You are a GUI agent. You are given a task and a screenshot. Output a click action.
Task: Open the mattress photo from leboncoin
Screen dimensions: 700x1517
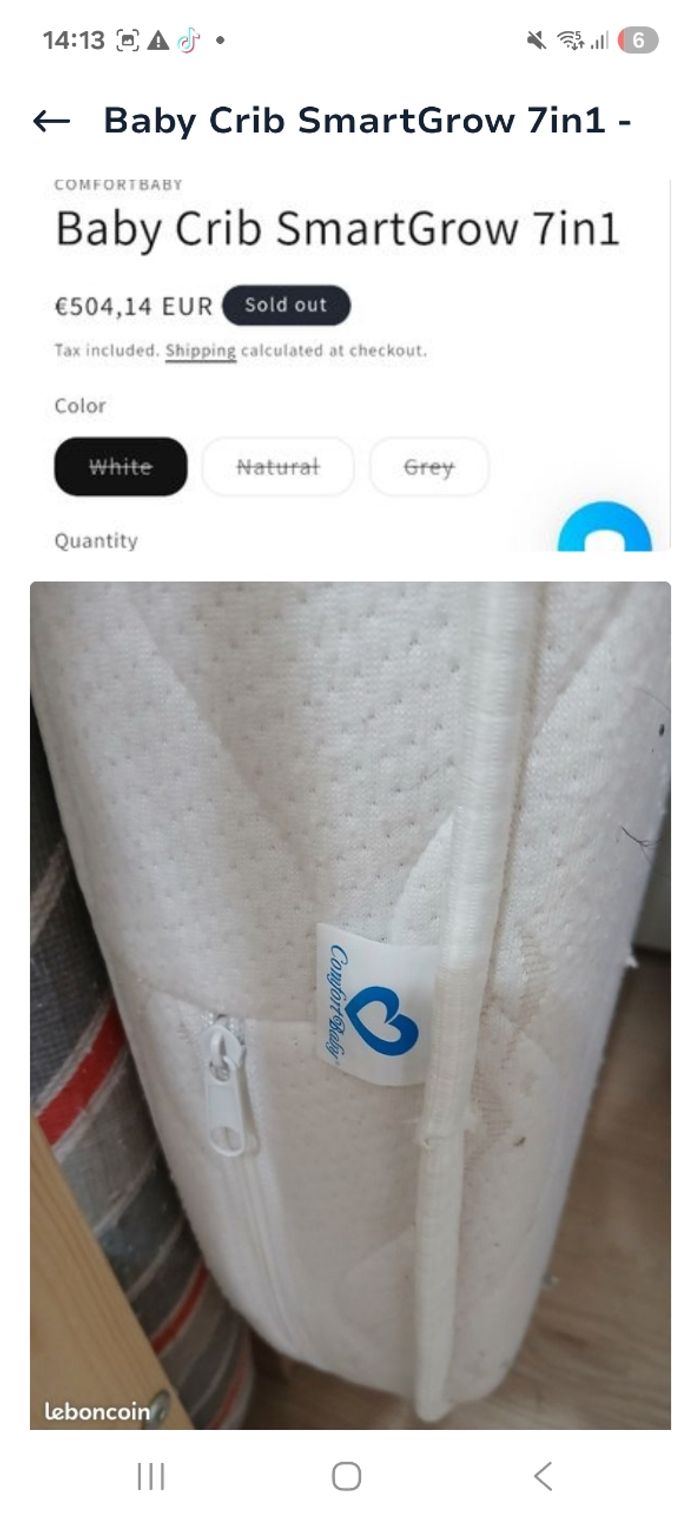click(x=350, y=1005)
